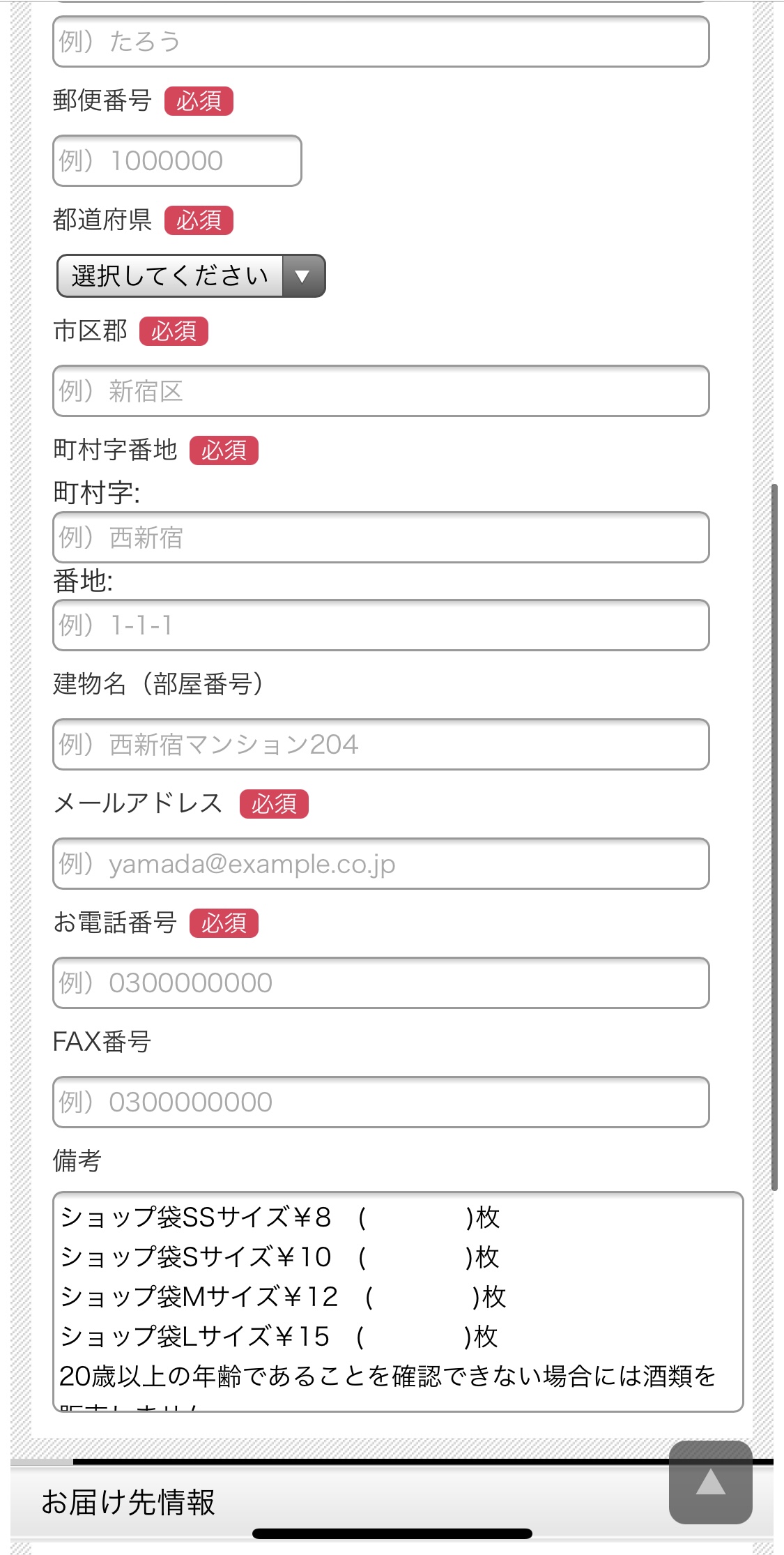The height and width of the screenshot is (1555, 784).
Task: Tap the 町村字 town field
Action: 381,538
